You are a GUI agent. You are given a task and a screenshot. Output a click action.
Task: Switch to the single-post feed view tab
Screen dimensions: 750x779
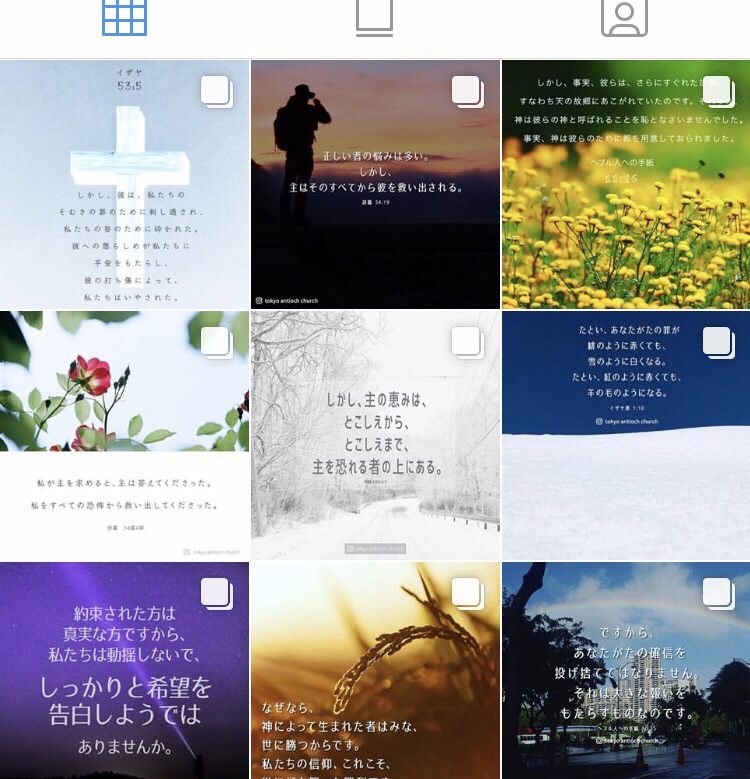374,17
